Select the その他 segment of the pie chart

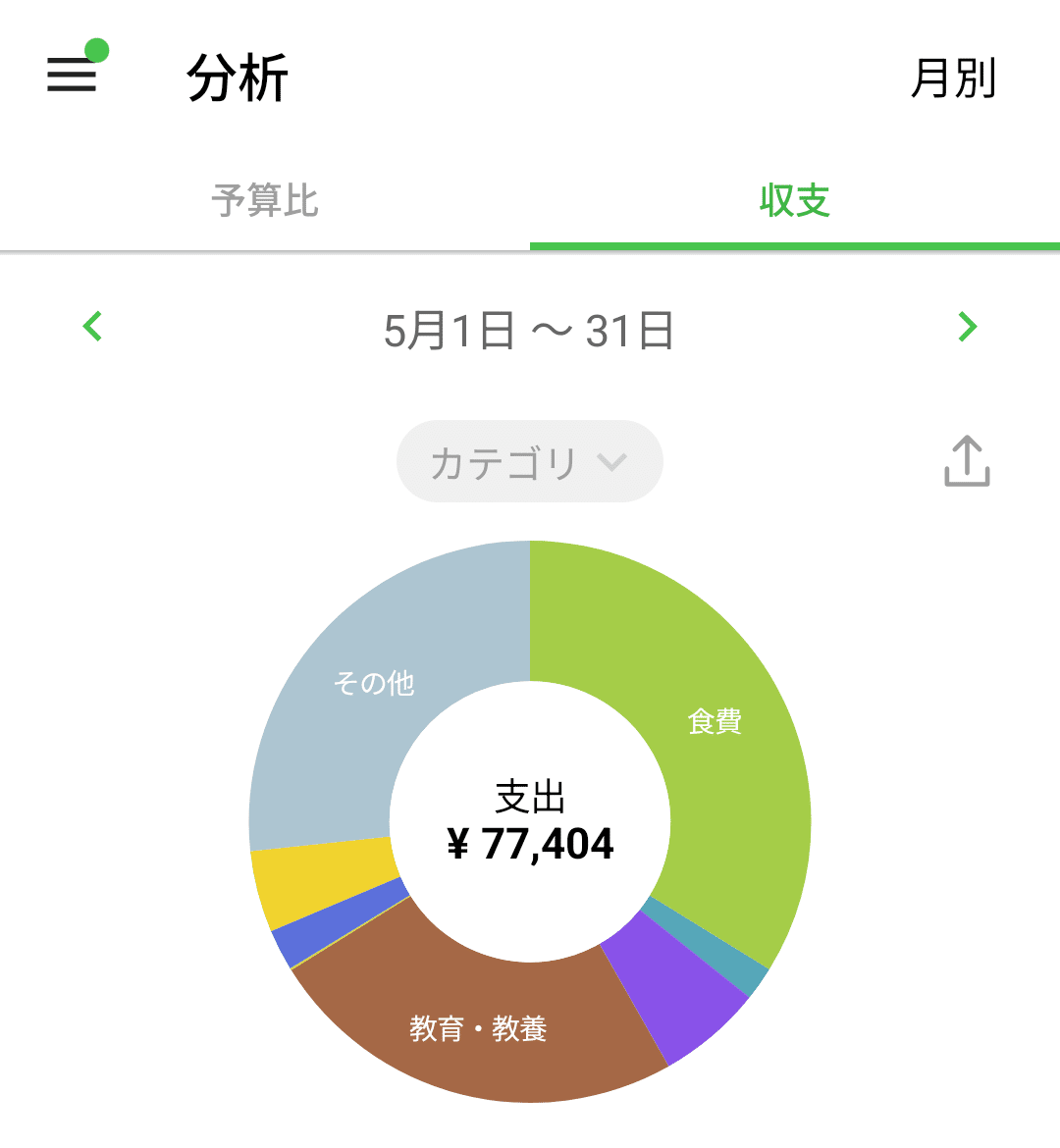tap(376, 680)
